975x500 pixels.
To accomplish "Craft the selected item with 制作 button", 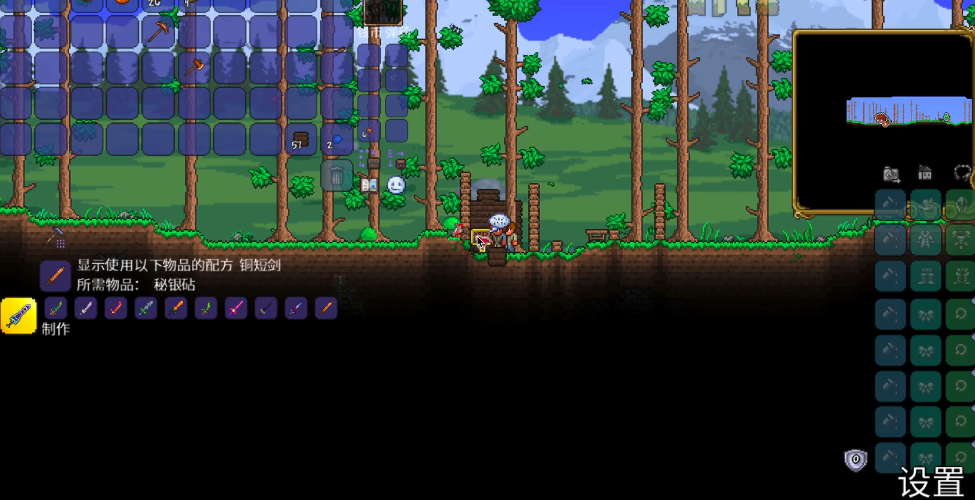I will click(x=18, y=316).
